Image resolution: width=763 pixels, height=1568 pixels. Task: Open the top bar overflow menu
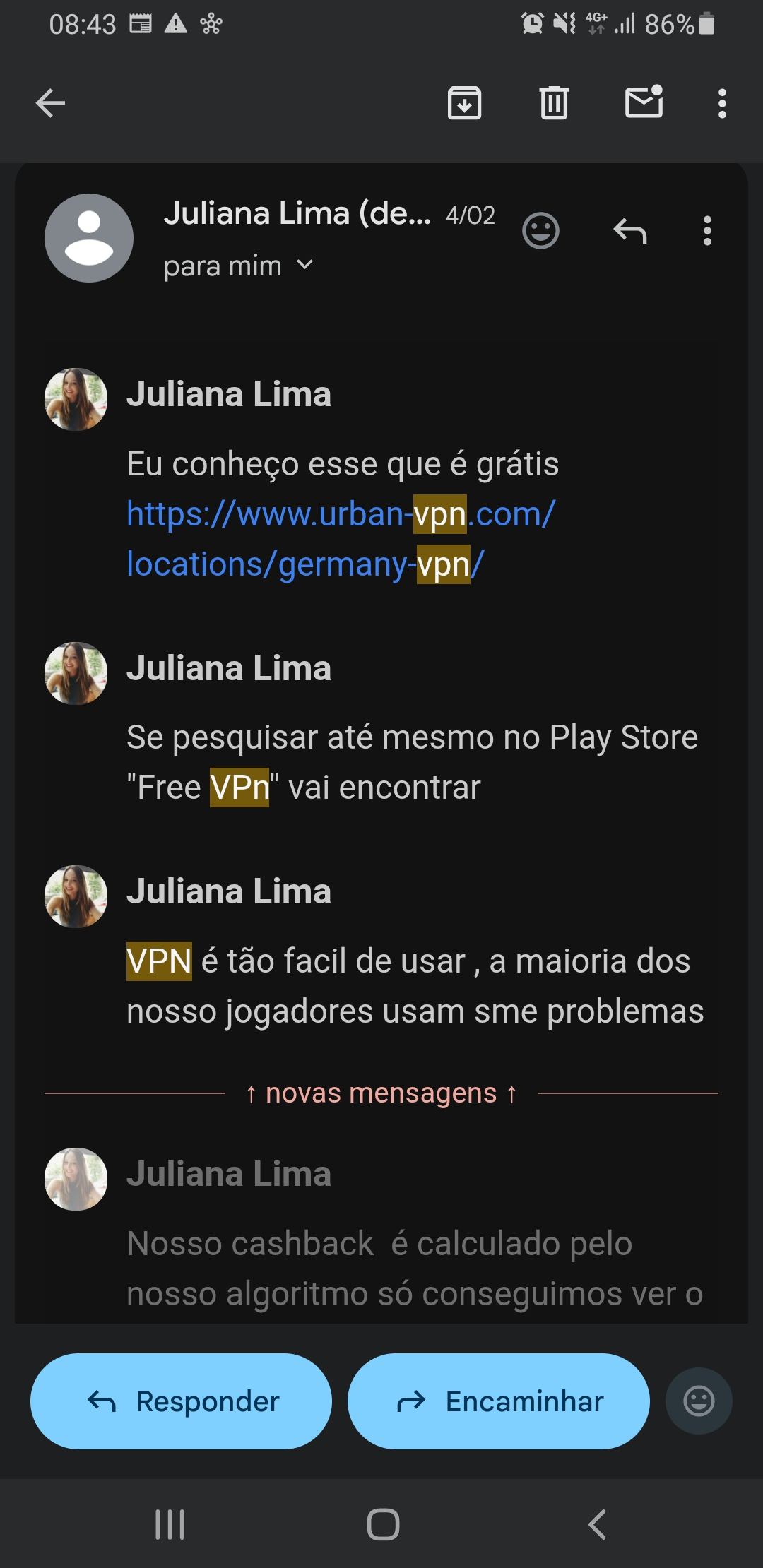tap(721, 103)
